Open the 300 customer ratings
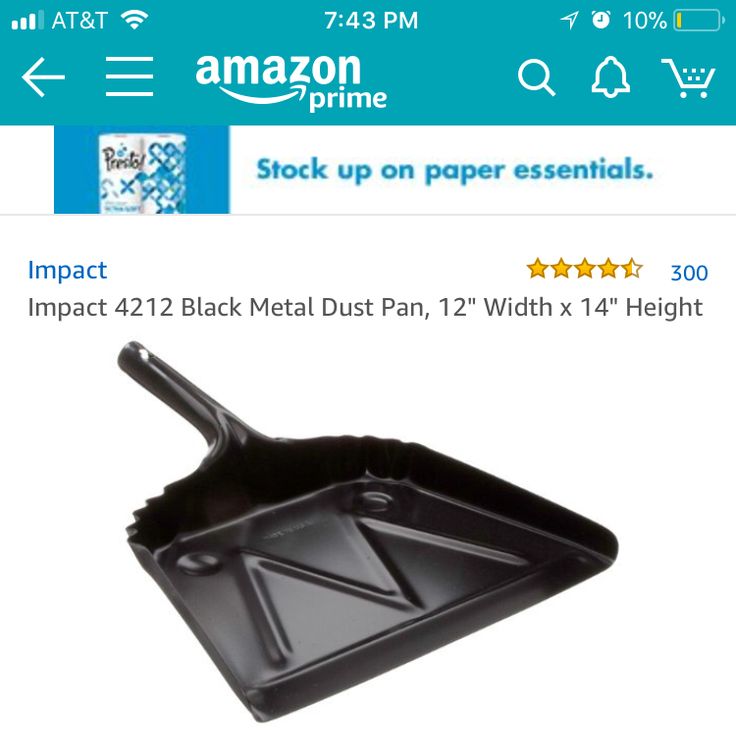This screenshot has height=756, width=736. coord(688,272)
